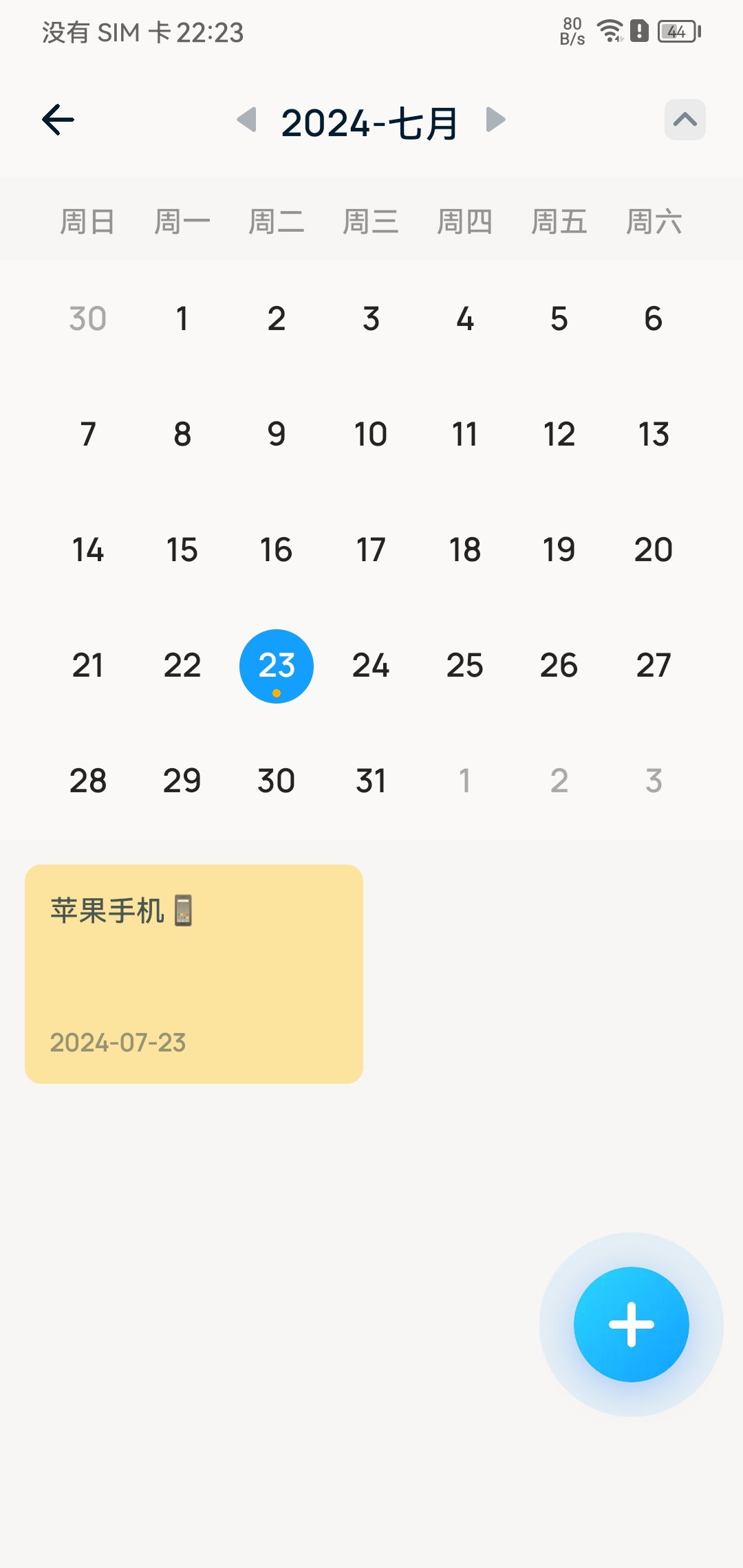Viewport: 743px width, 1568px height.
Task: Choose July 6 on the calendar
Action: (653, 319)
